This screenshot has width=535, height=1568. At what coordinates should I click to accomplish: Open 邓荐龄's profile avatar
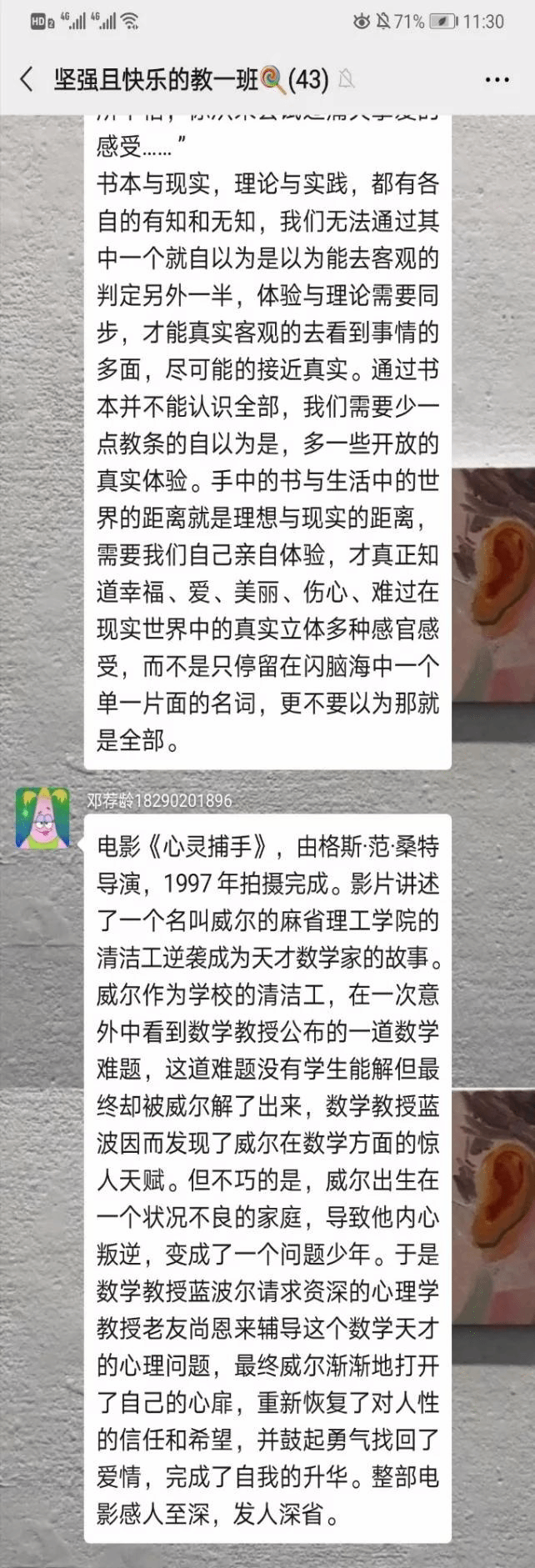click(42, 816)
